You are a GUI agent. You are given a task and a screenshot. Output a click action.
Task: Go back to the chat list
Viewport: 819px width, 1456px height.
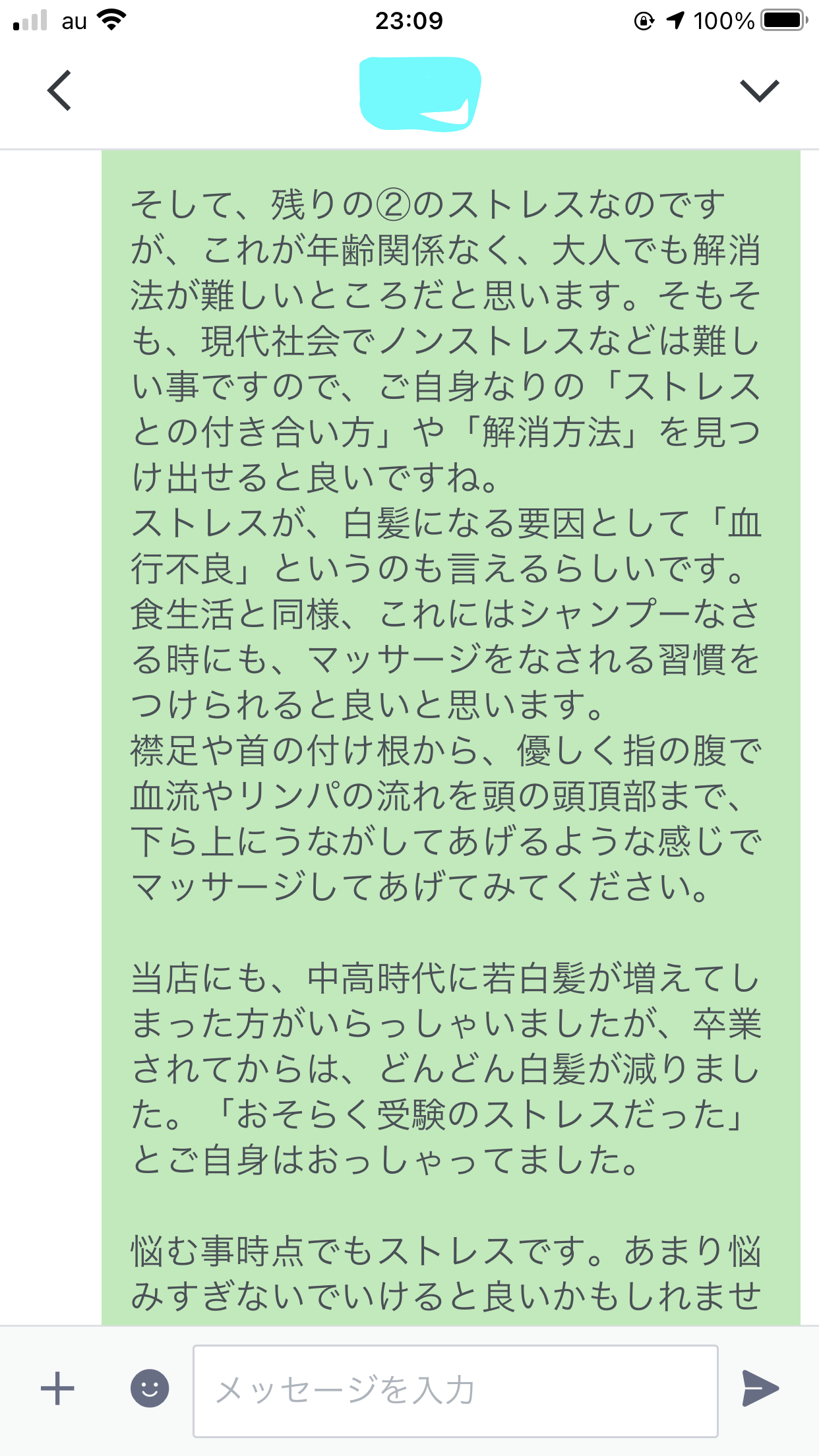tap(59, 90)
